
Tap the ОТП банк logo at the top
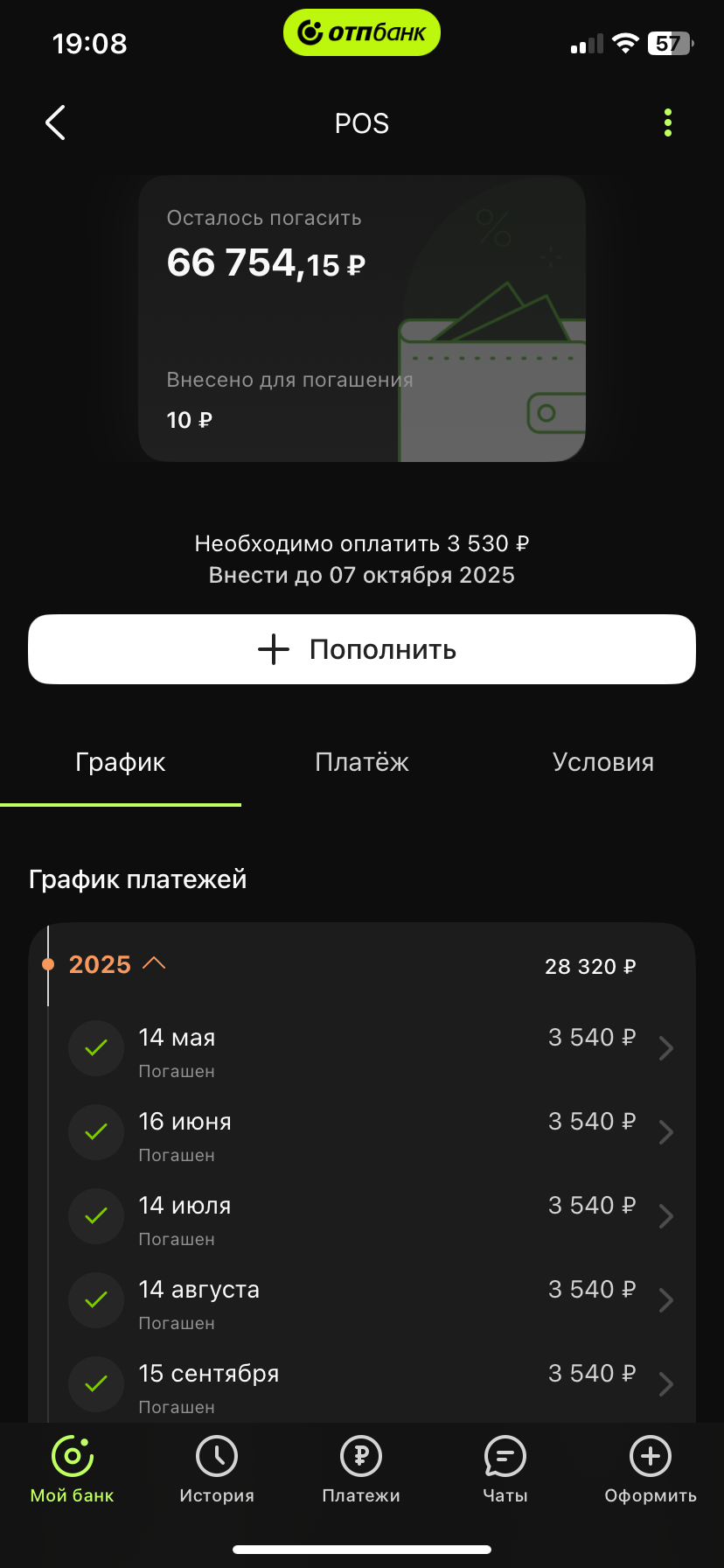[x=361, y=31]
